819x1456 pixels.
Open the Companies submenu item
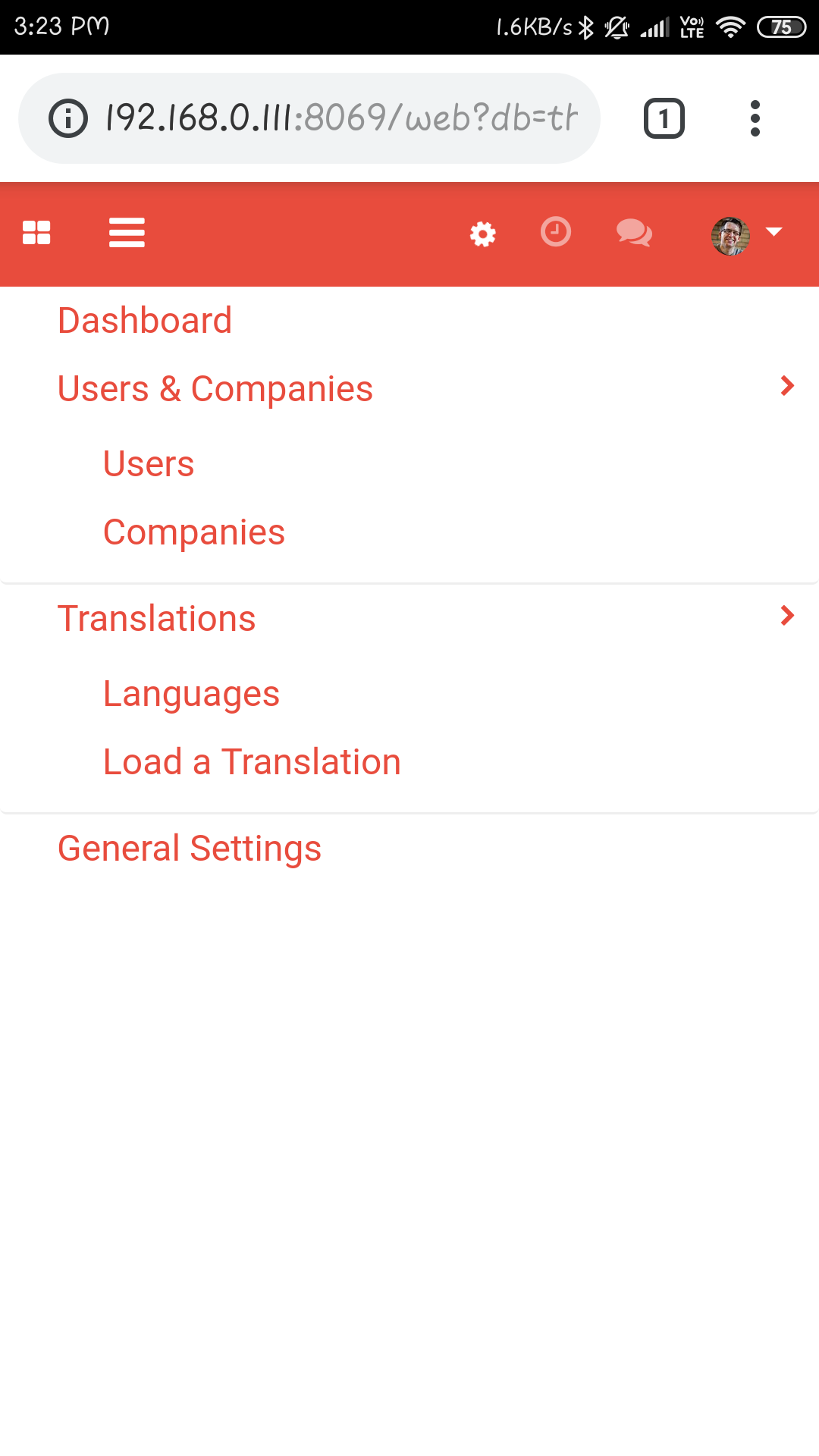pos(194,532)
